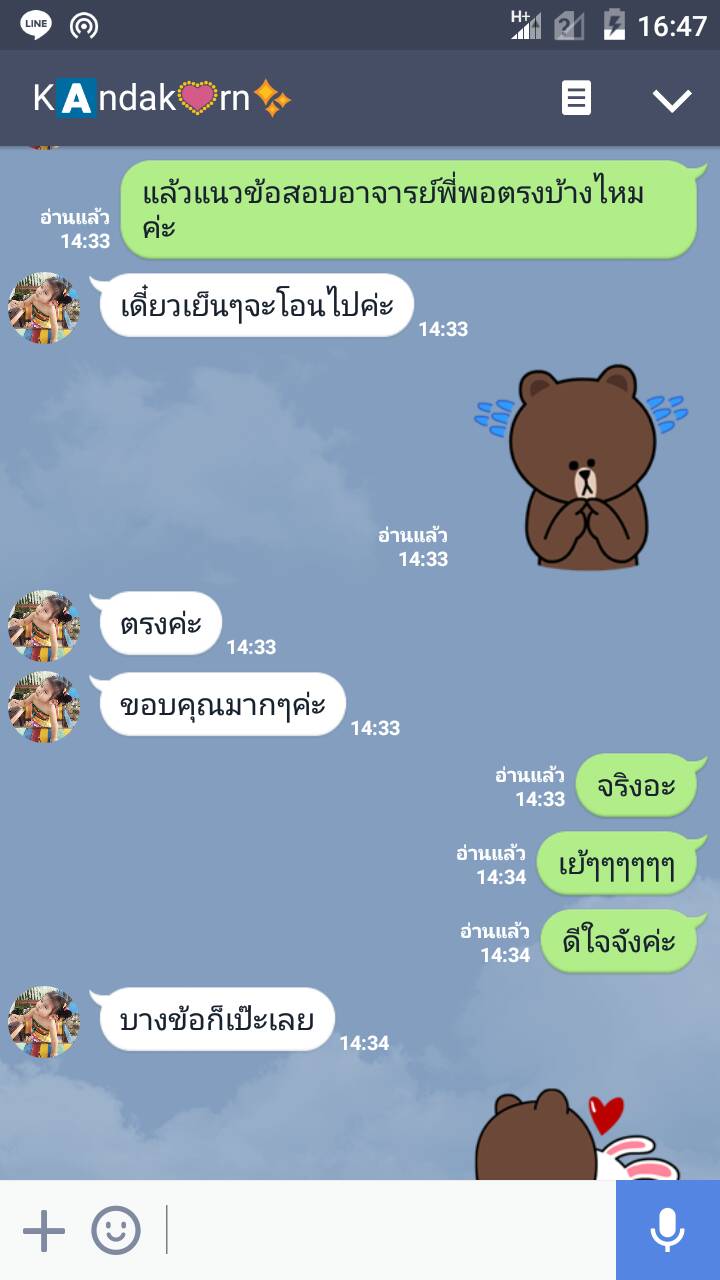Tap the microphone voice message button

pos(668,1230)
